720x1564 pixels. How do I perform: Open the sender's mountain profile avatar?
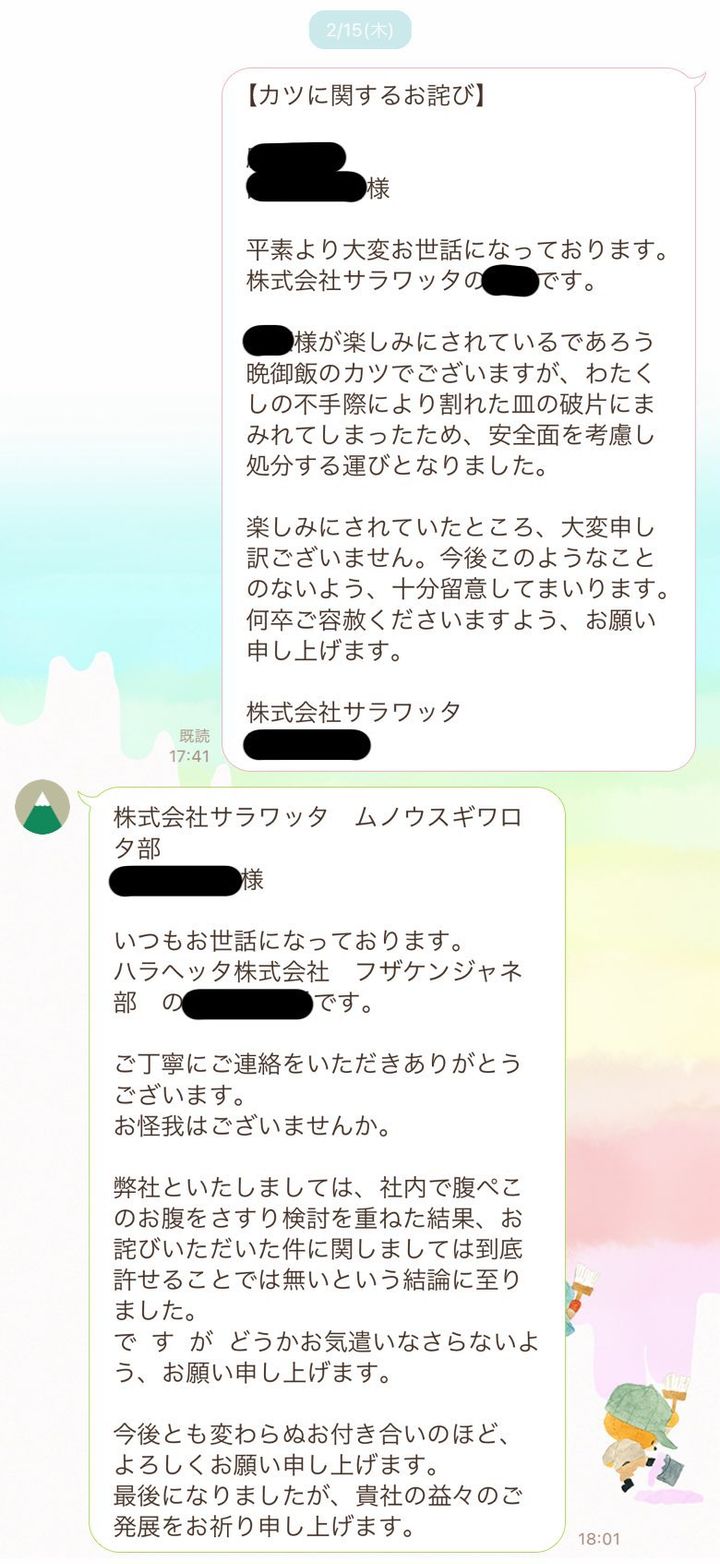click(x=42, y=807)
